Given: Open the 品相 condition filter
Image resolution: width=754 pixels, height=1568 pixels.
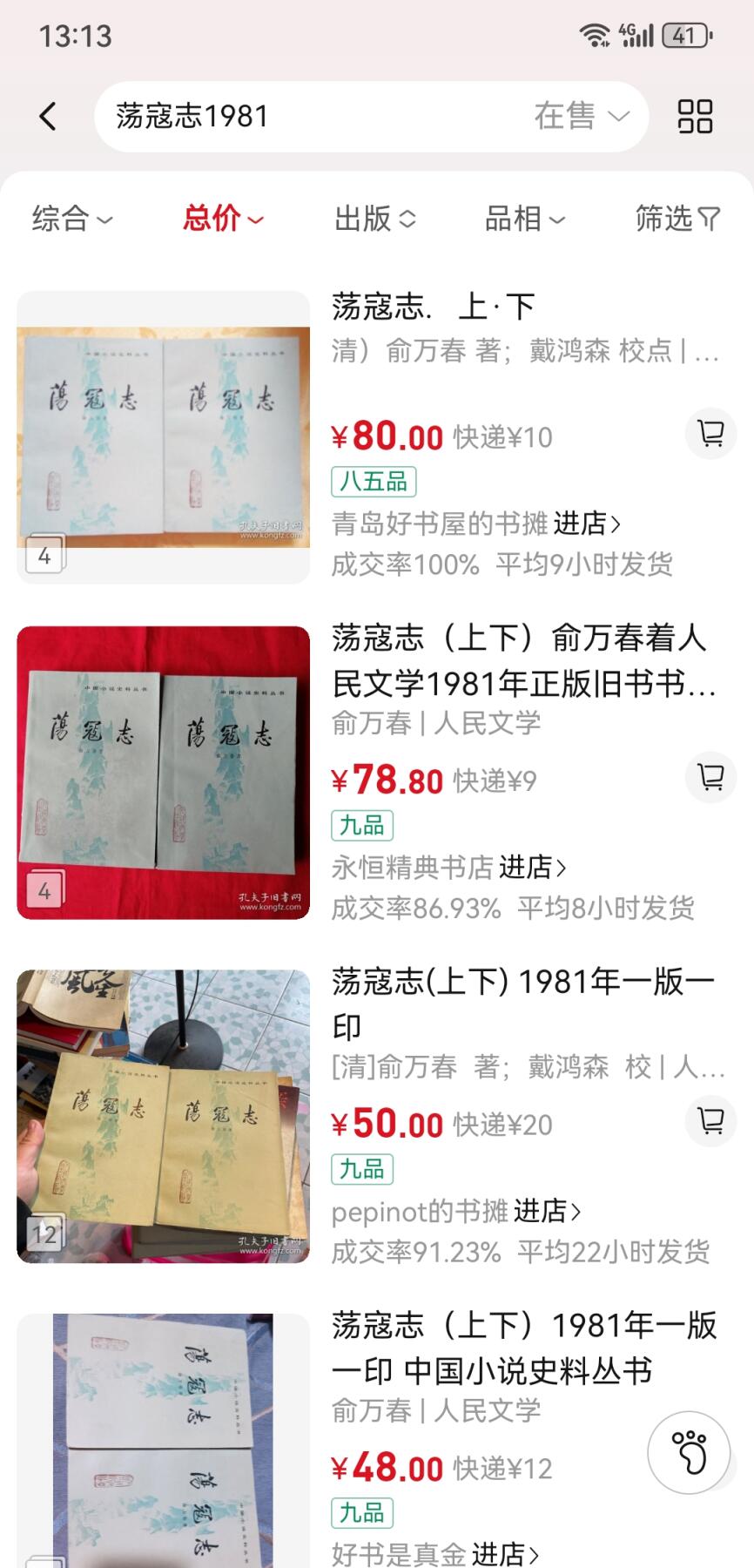Looking at the screenshot, I should click(525, 219).
